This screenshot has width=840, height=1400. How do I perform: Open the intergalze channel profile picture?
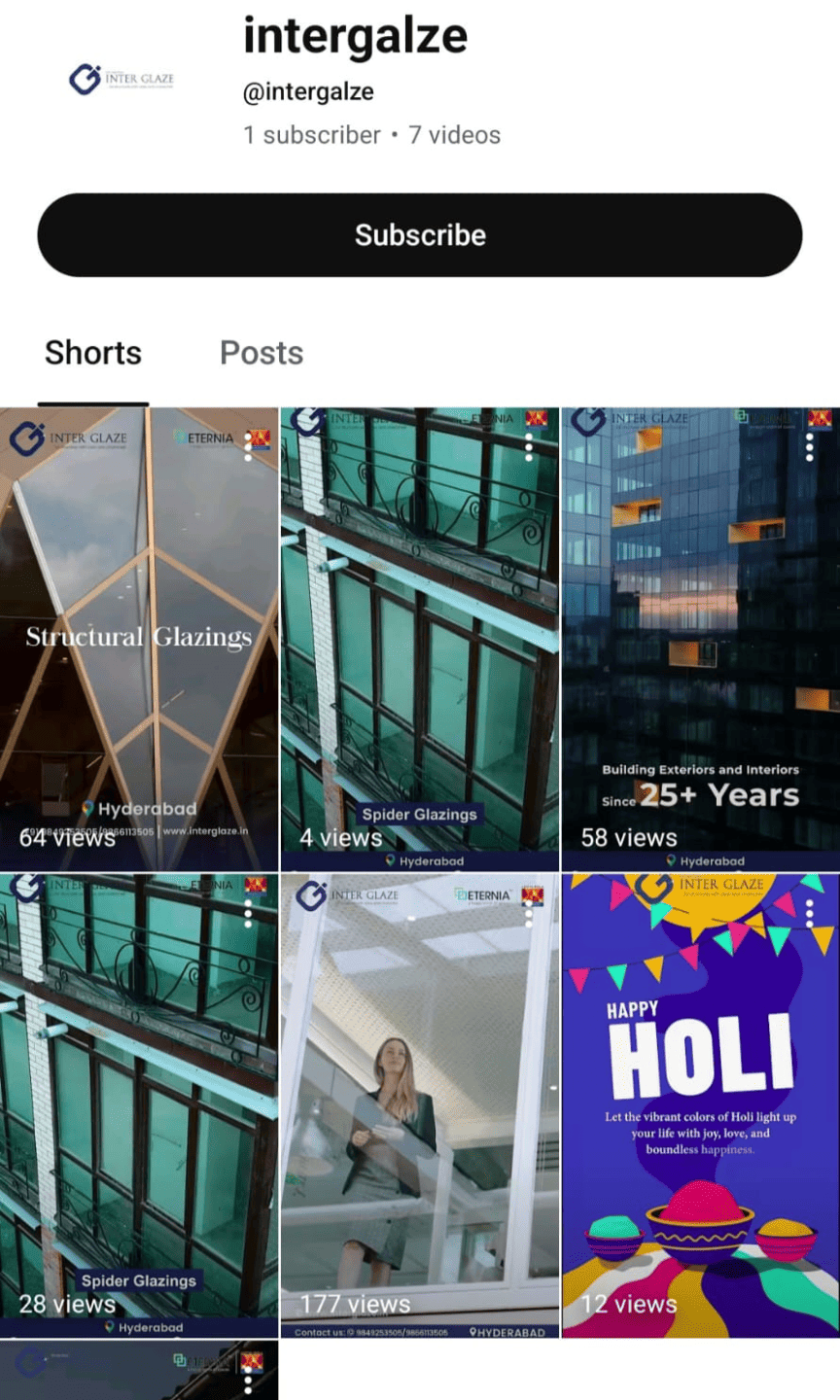[x=122, y=80]
